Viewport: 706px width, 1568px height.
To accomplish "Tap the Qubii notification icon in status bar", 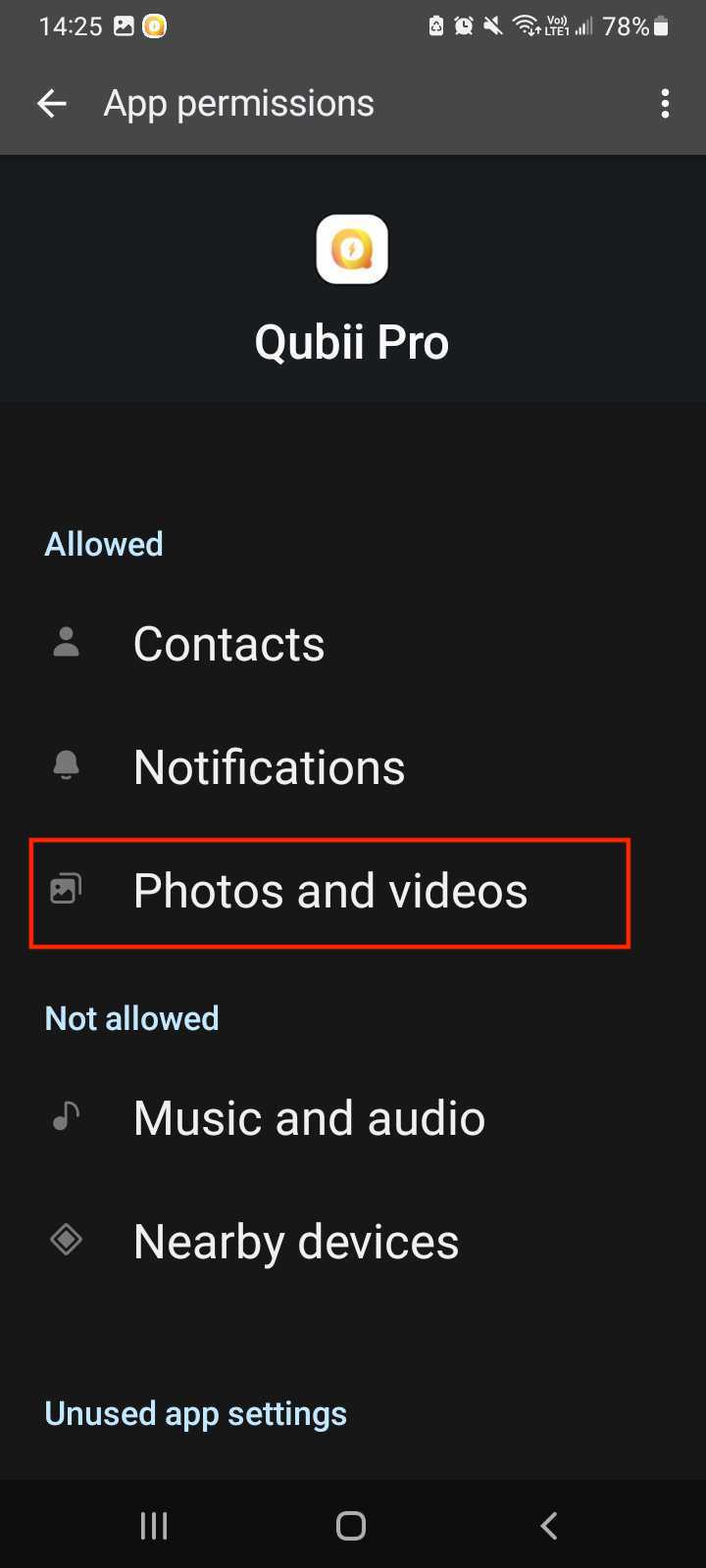I will [x=154, y=26].
